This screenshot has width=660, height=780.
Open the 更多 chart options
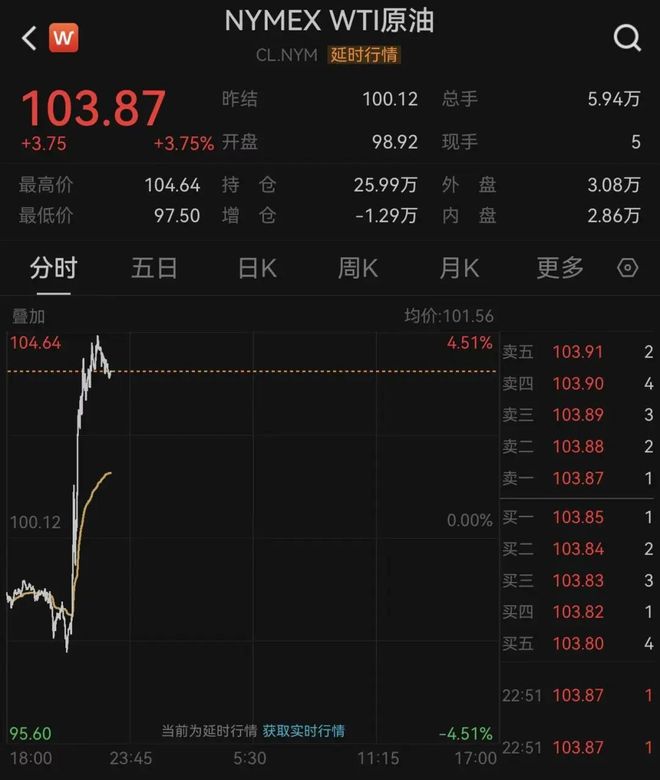pyautogui.click(x=559, y=268)
